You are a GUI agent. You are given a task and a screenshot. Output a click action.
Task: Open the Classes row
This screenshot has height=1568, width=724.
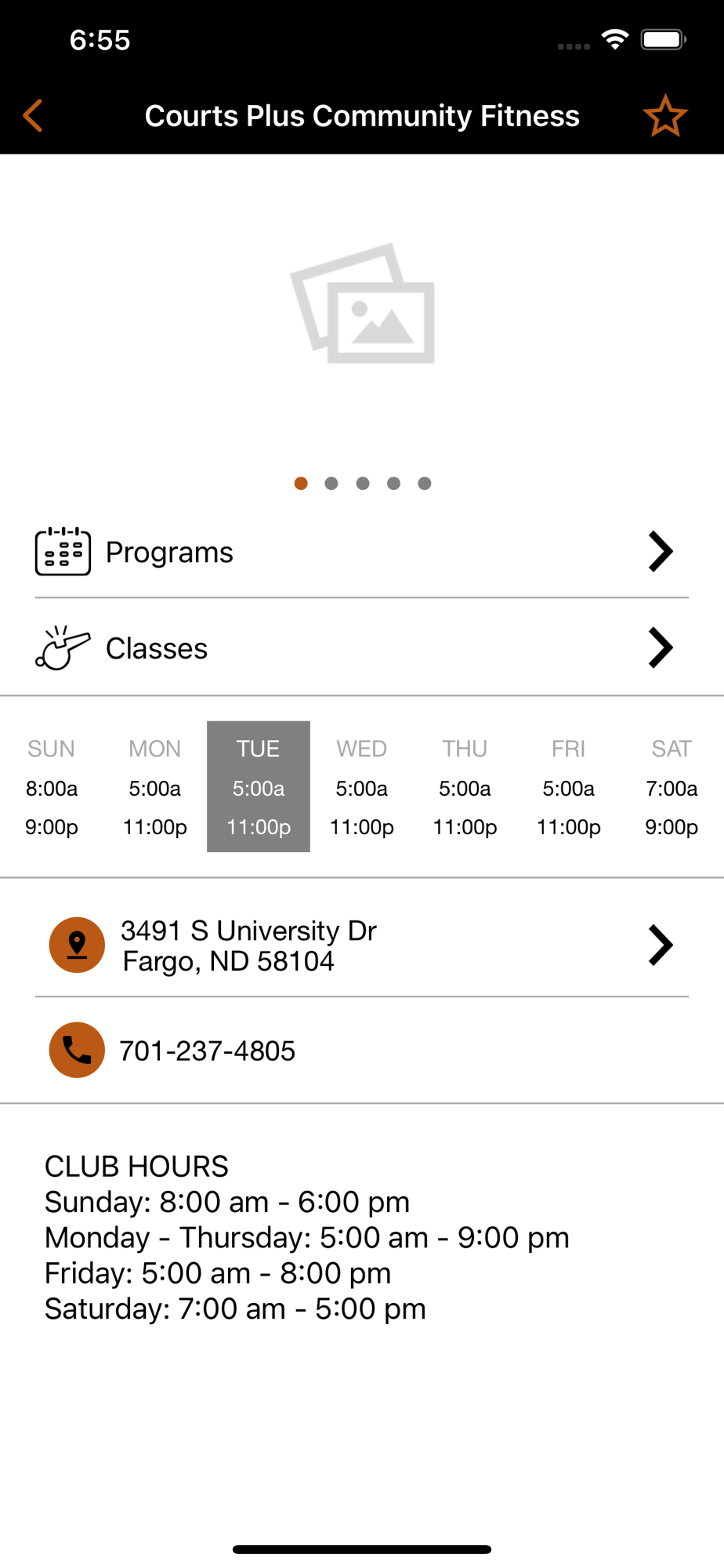point(362,648)
